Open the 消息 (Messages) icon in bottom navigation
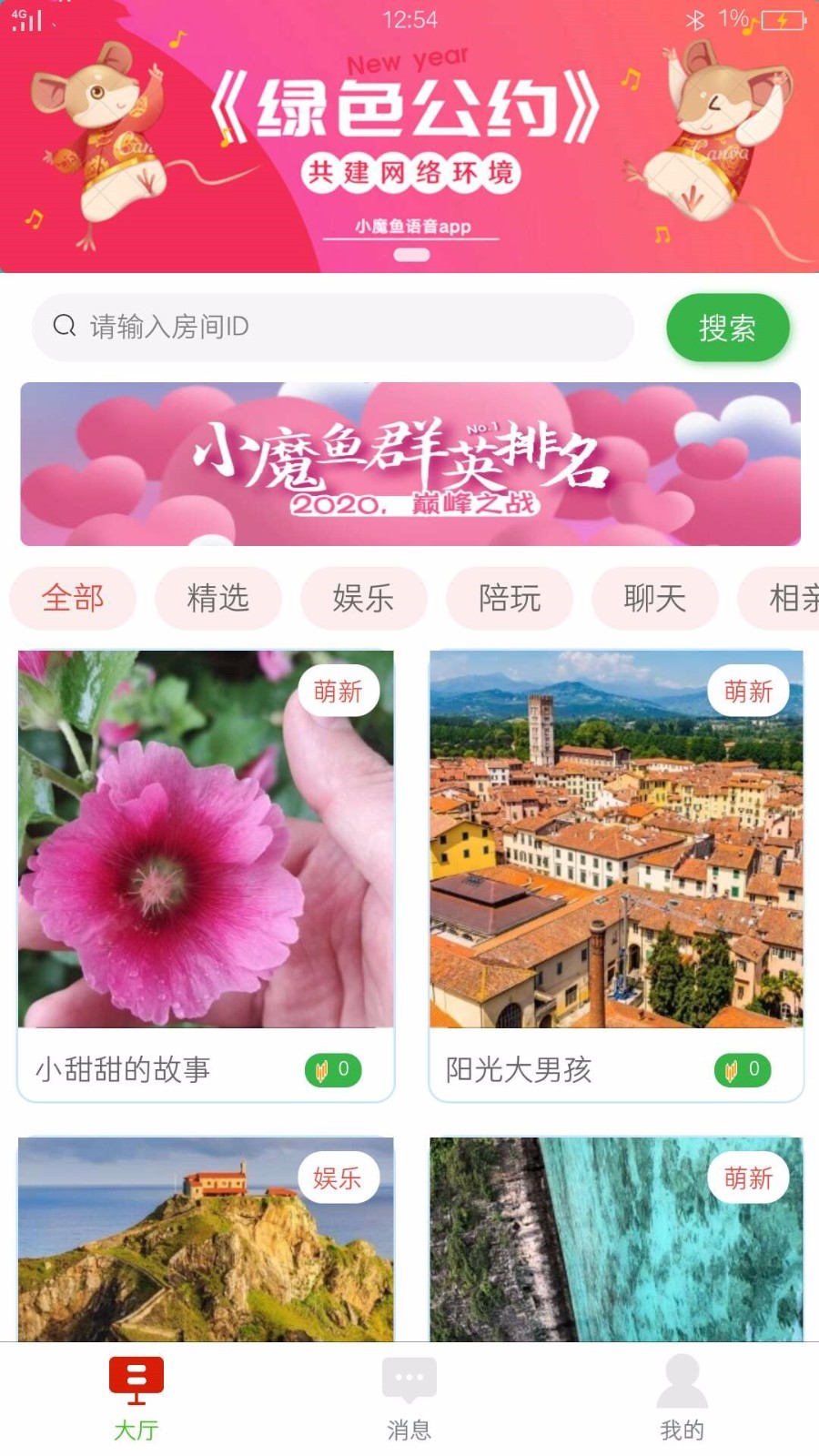This screenshot has height=1456, width=819. [409, 1377]
